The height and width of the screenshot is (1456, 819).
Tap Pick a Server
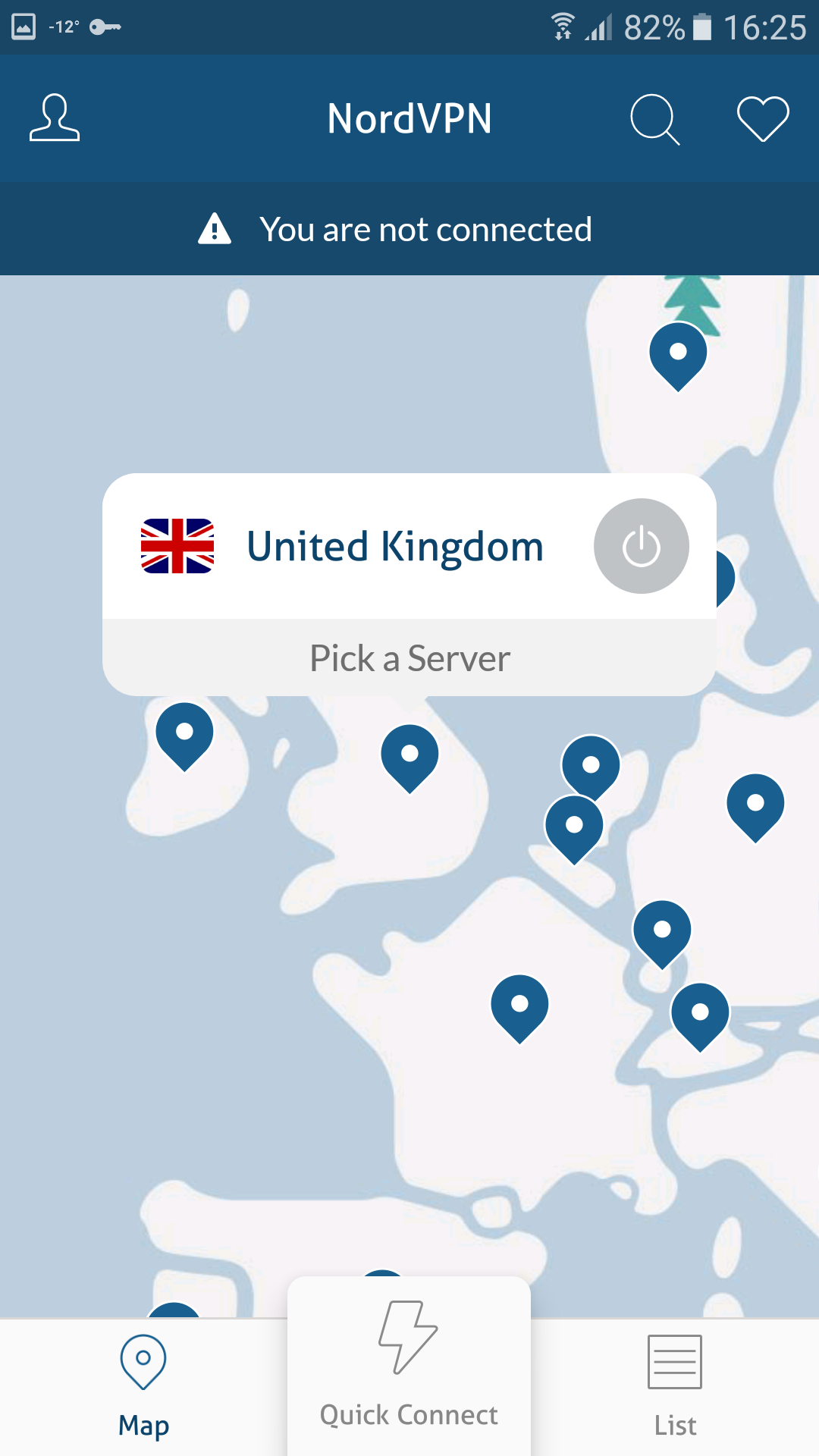(x=409, y=657)
